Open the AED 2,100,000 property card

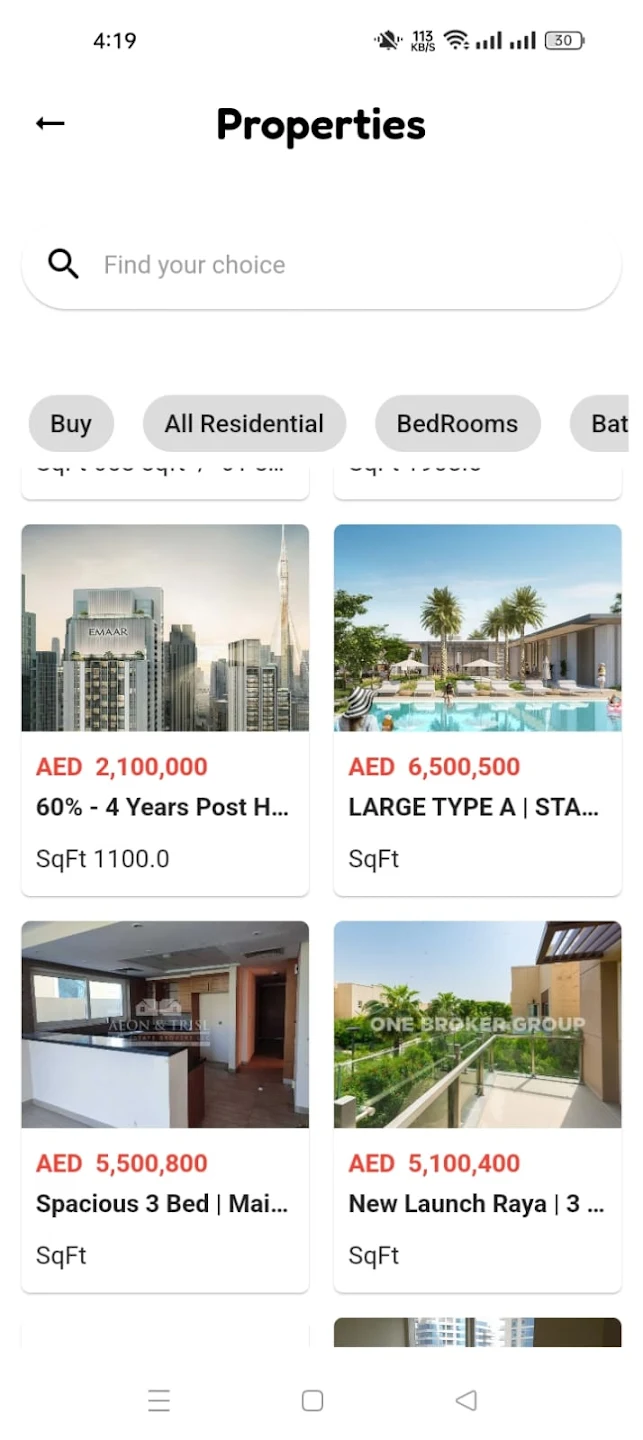click(165, 709)
